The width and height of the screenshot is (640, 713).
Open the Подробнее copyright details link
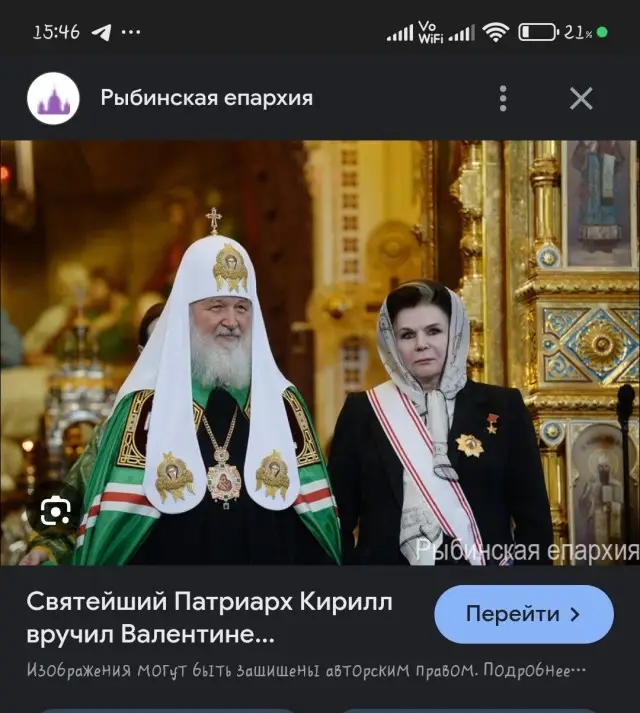point(539,668)
